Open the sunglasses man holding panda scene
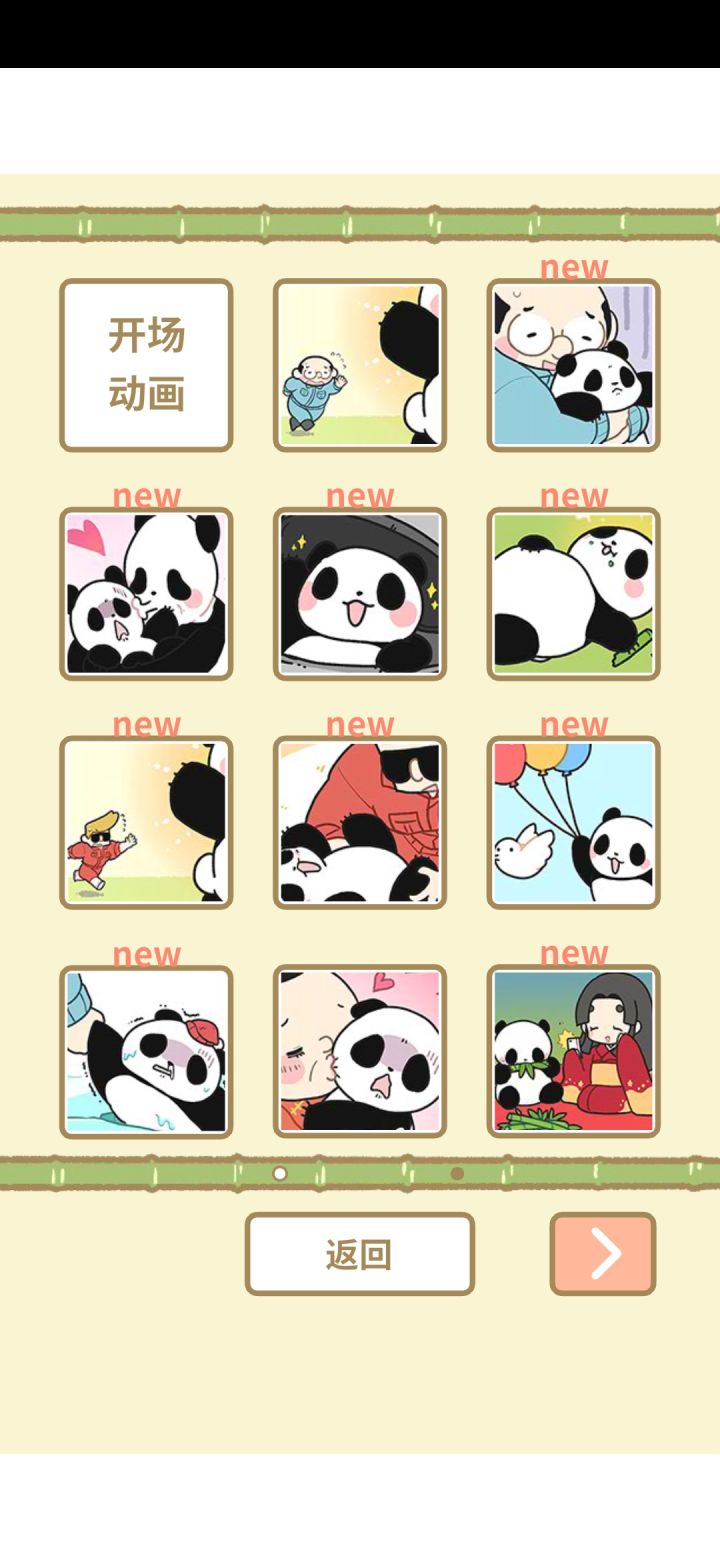Image resolution: width=720 pixels, height=1560 pixels. click(x=359, y=821)
